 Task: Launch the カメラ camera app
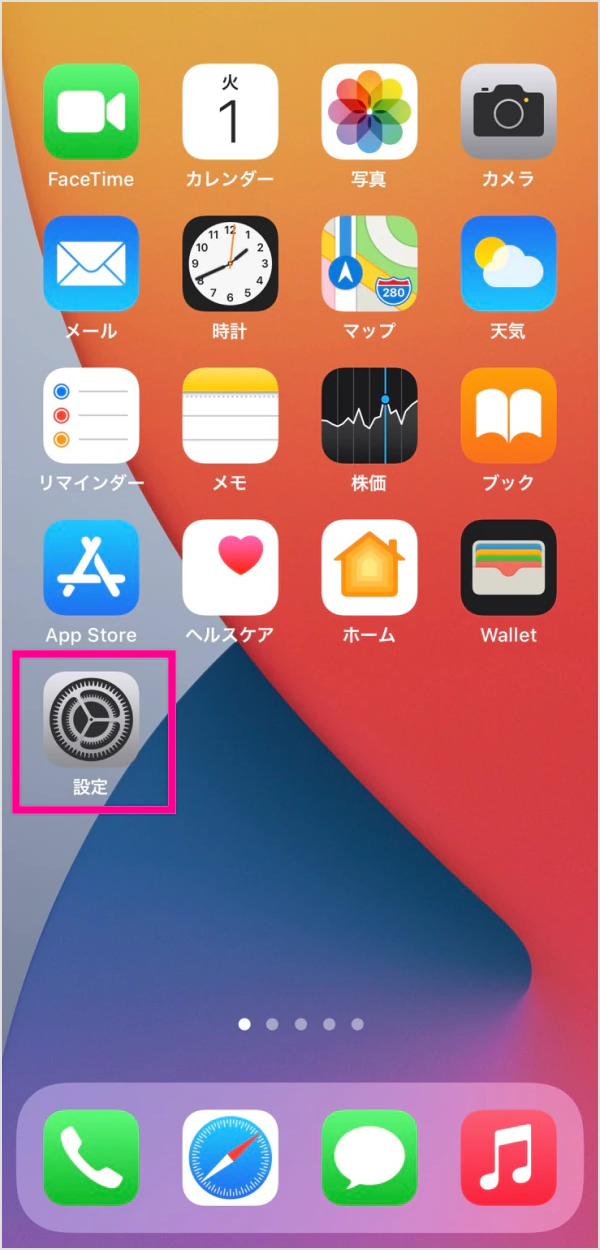[x=508, y=112]
